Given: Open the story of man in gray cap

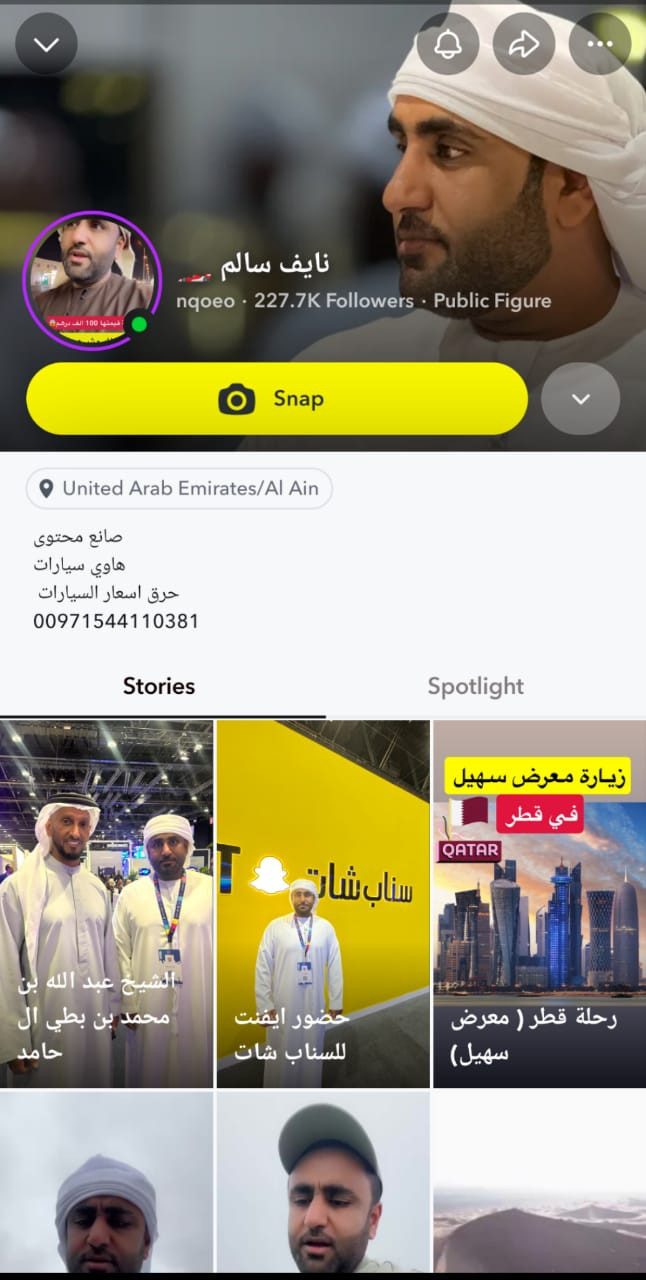Looking at the screenshot, I should (323, 1182).
